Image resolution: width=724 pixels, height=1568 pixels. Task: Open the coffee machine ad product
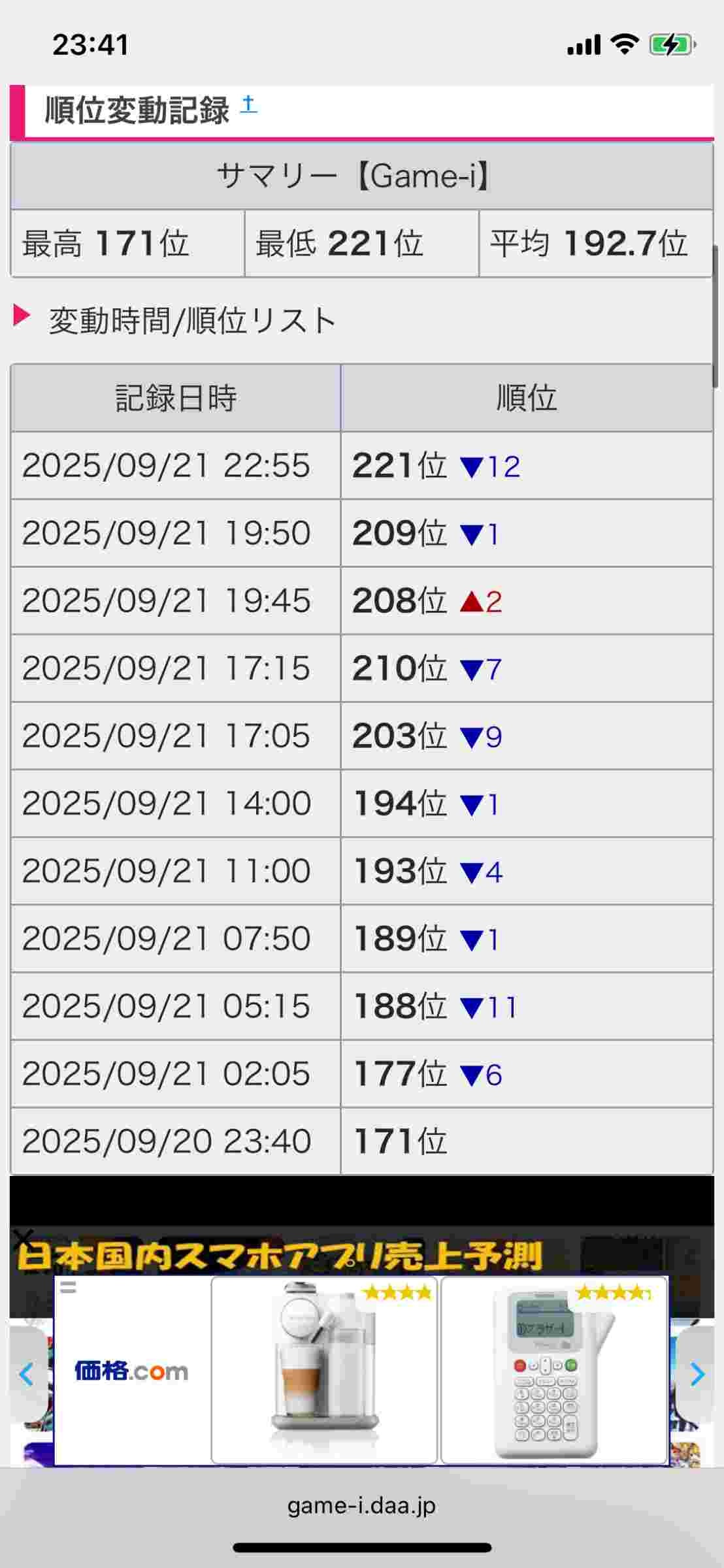point(324,1371)
